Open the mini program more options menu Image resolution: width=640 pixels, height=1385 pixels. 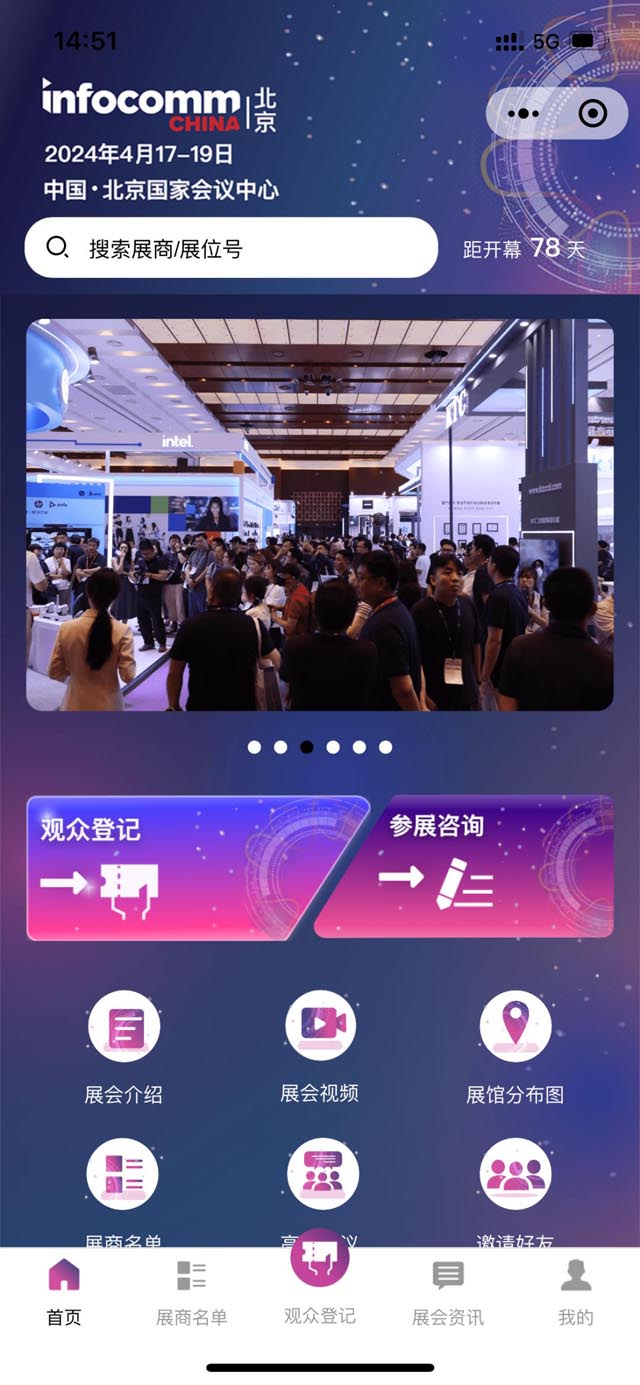point(523,114)
